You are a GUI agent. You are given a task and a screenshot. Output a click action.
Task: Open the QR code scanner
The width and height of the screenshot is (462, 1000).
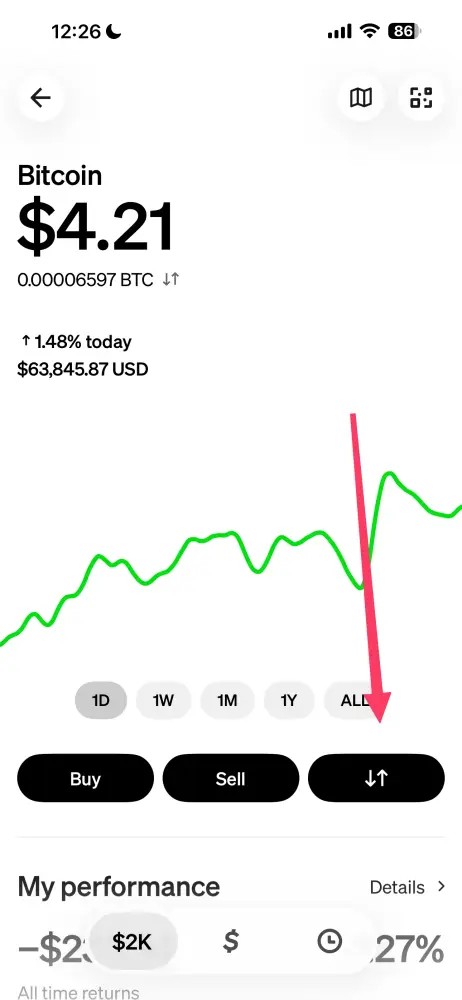[x=421, y=98]
